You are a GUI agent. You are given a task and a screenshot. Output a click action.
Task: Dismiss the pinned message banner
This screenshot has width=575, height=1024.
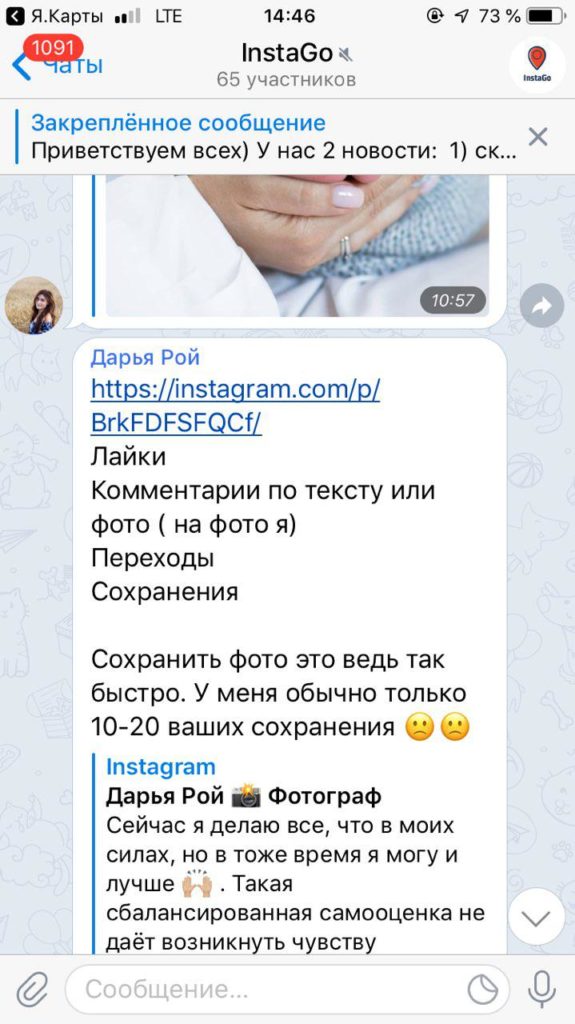[538, 137]
